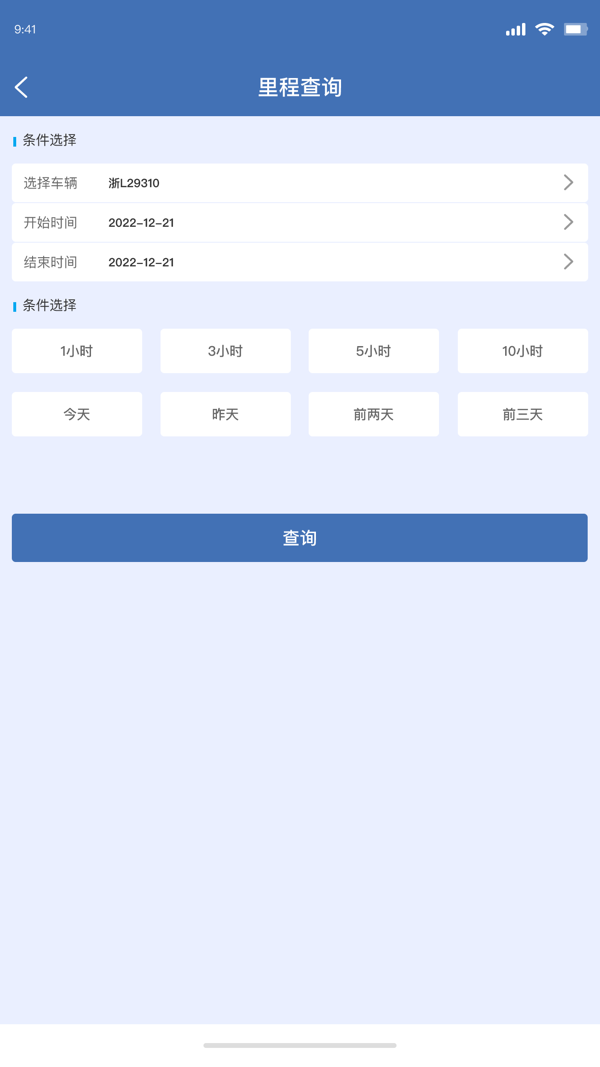Select 今天 as the time range

[x=77, y=414]
